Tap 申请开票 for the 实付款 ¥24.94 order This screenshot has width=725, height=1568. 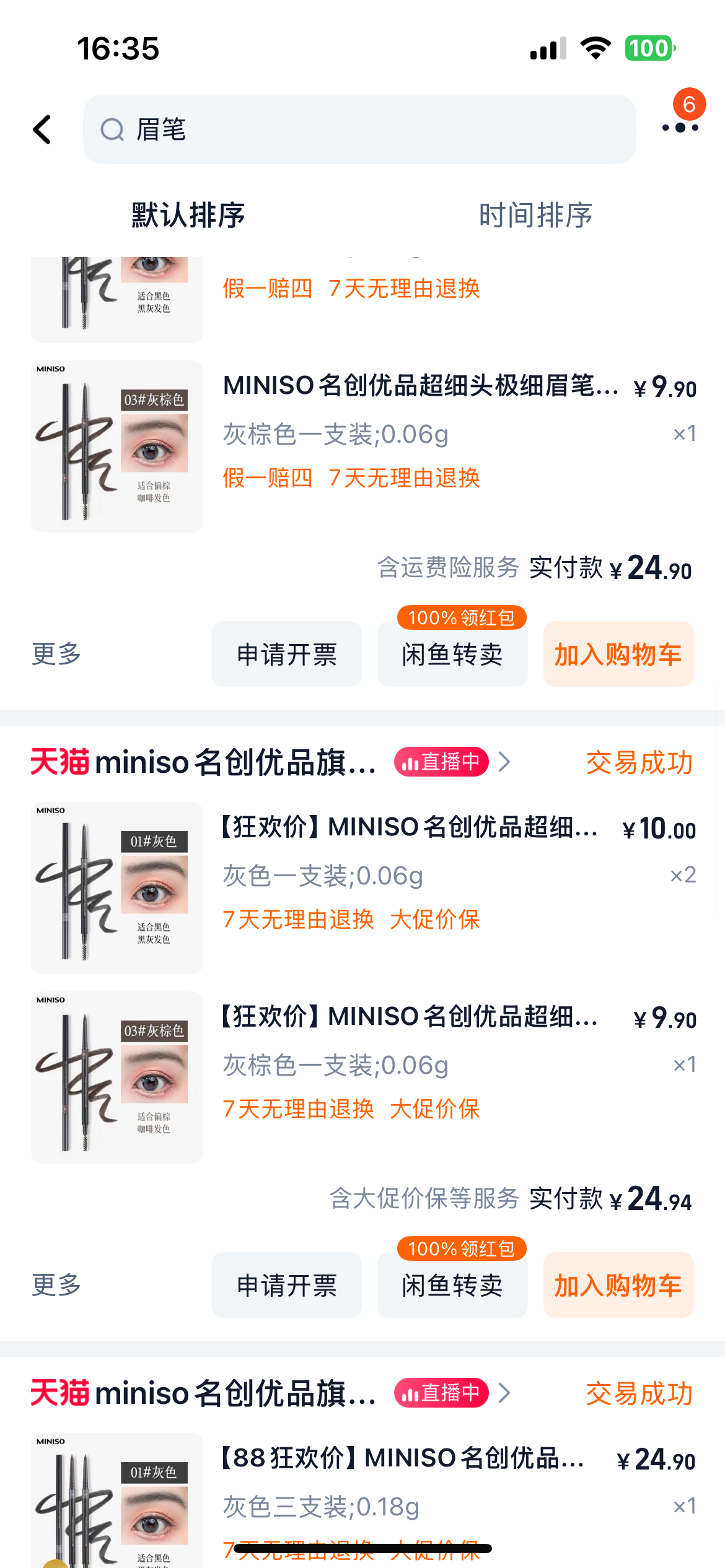click(x=286, y=1286)
